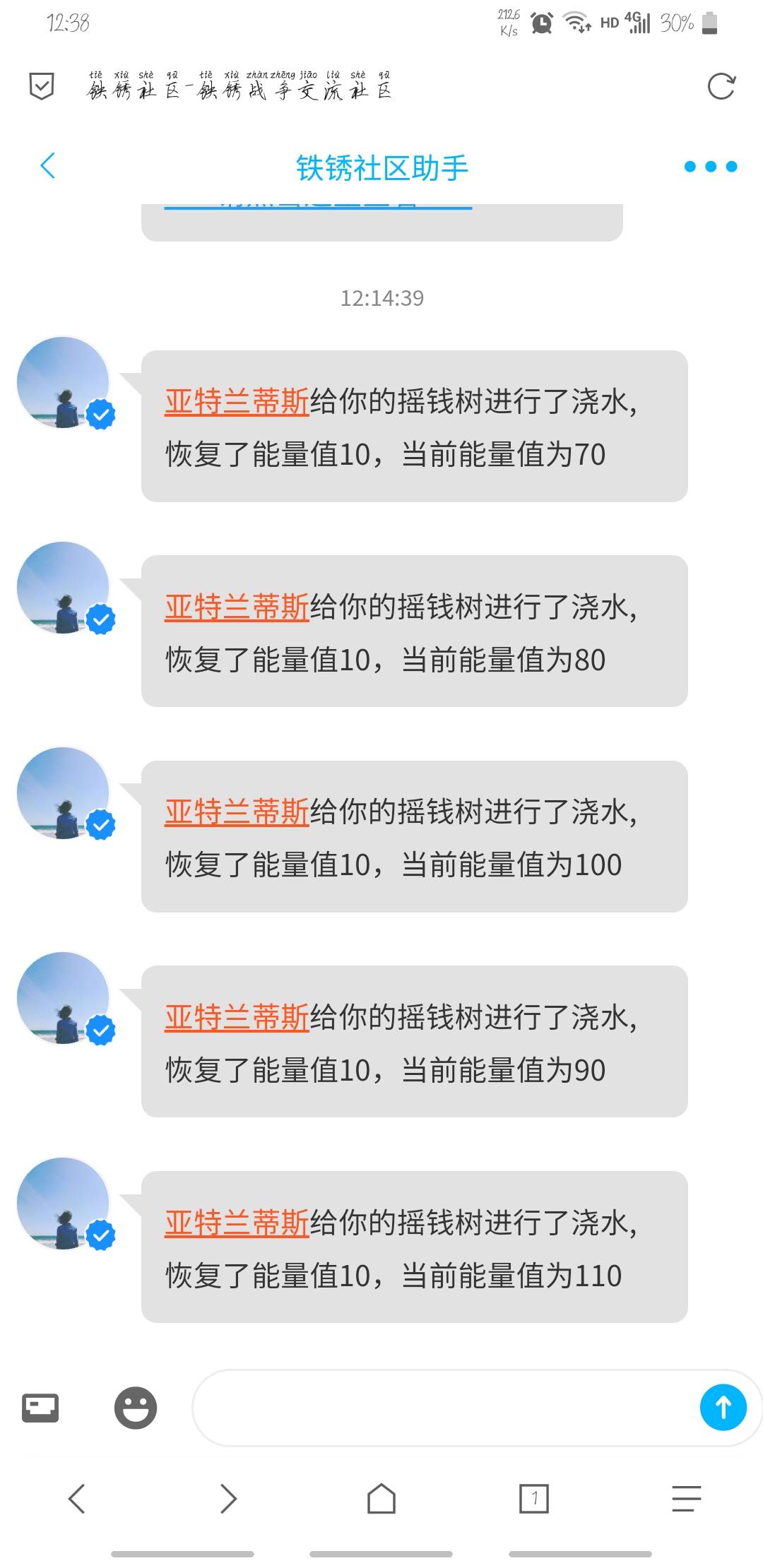The image size is (763, 1568).
Task: Open 亚特兰蒂斯 link in energy 90 message
Action: [x=237, y=1018]
